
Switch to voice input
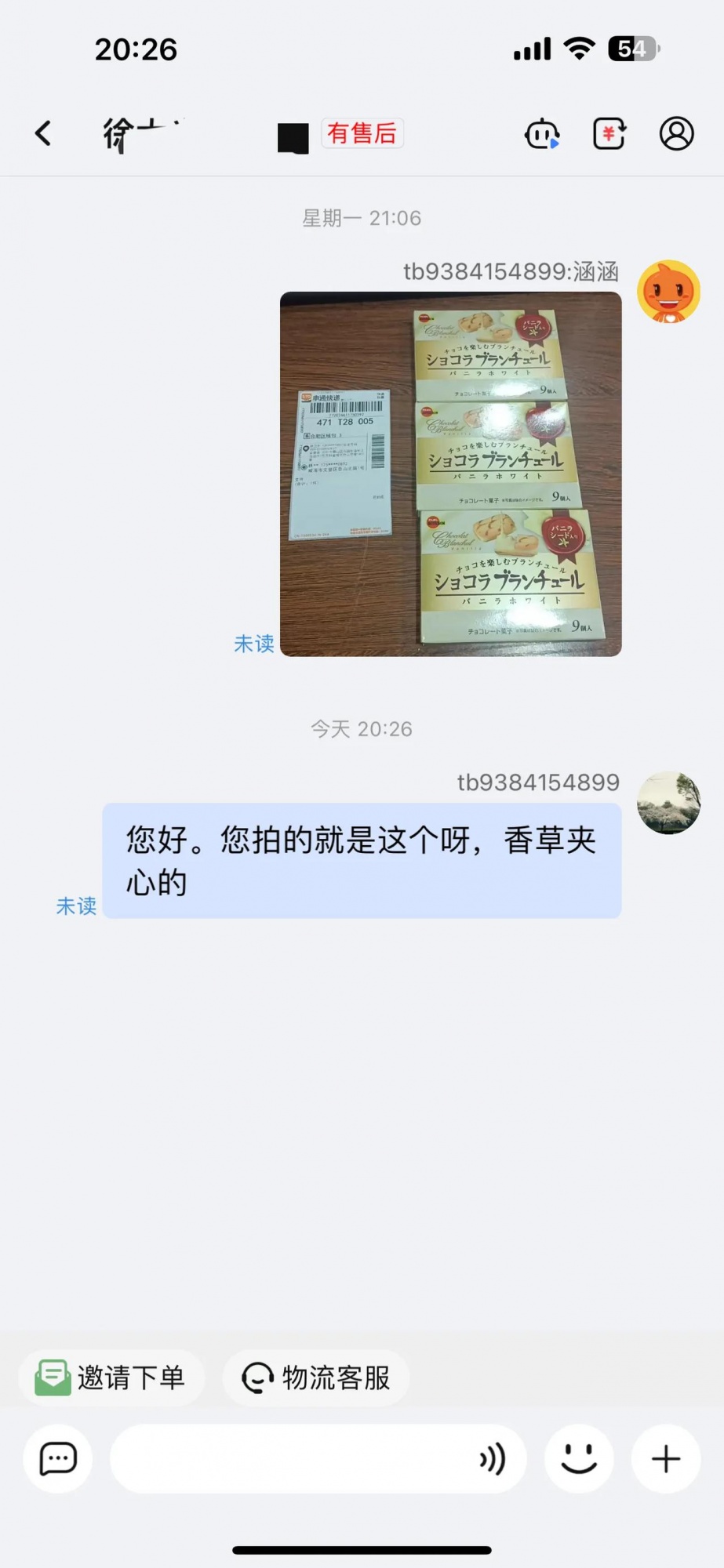pyautogui.click(x=493, y=1459)
